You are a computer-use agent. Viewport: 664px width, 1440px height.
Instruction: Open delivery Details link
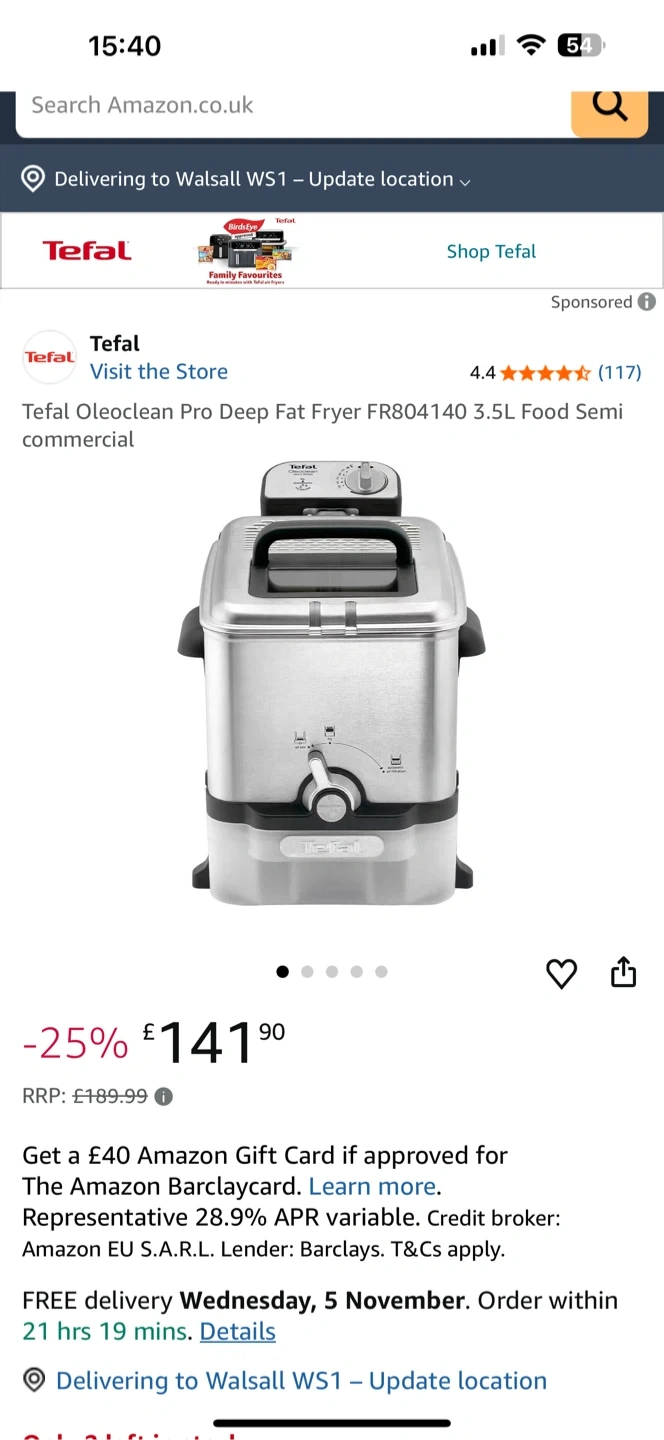click(237, 1332)
